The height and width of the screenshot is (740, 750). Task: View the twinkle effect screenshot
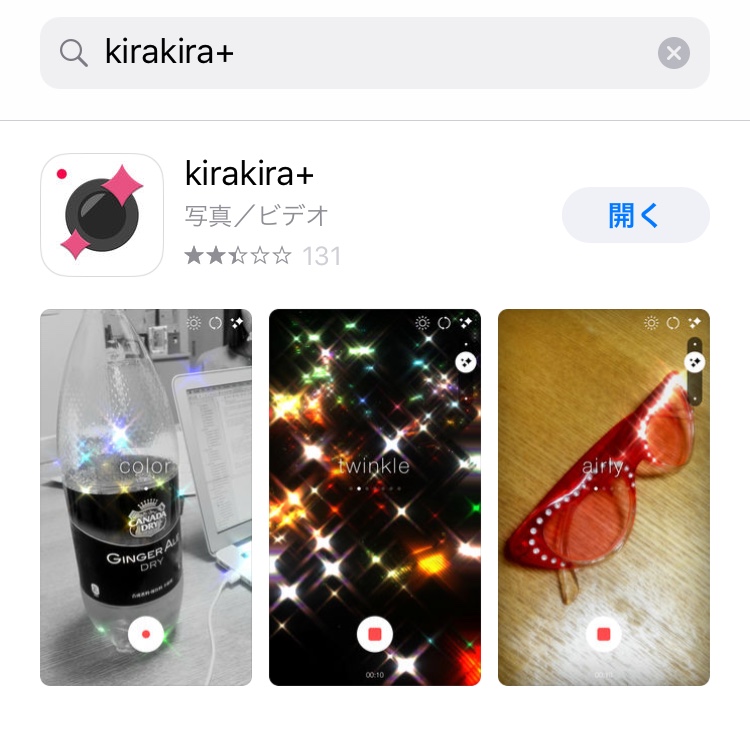click(x=375, y=497)
